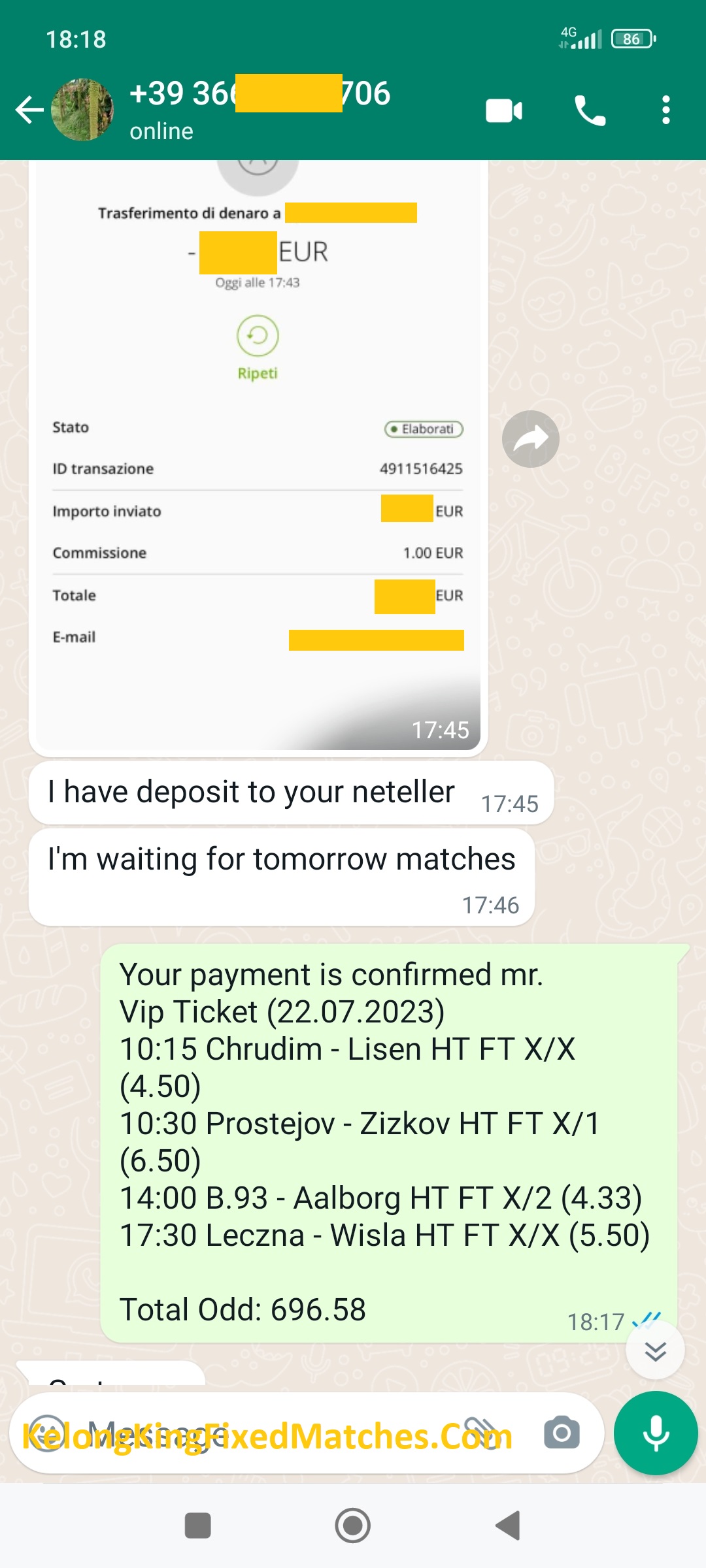Open the three-dot overflow menu
Viewport: 706px width, 1568px height.
coord(665,110)
